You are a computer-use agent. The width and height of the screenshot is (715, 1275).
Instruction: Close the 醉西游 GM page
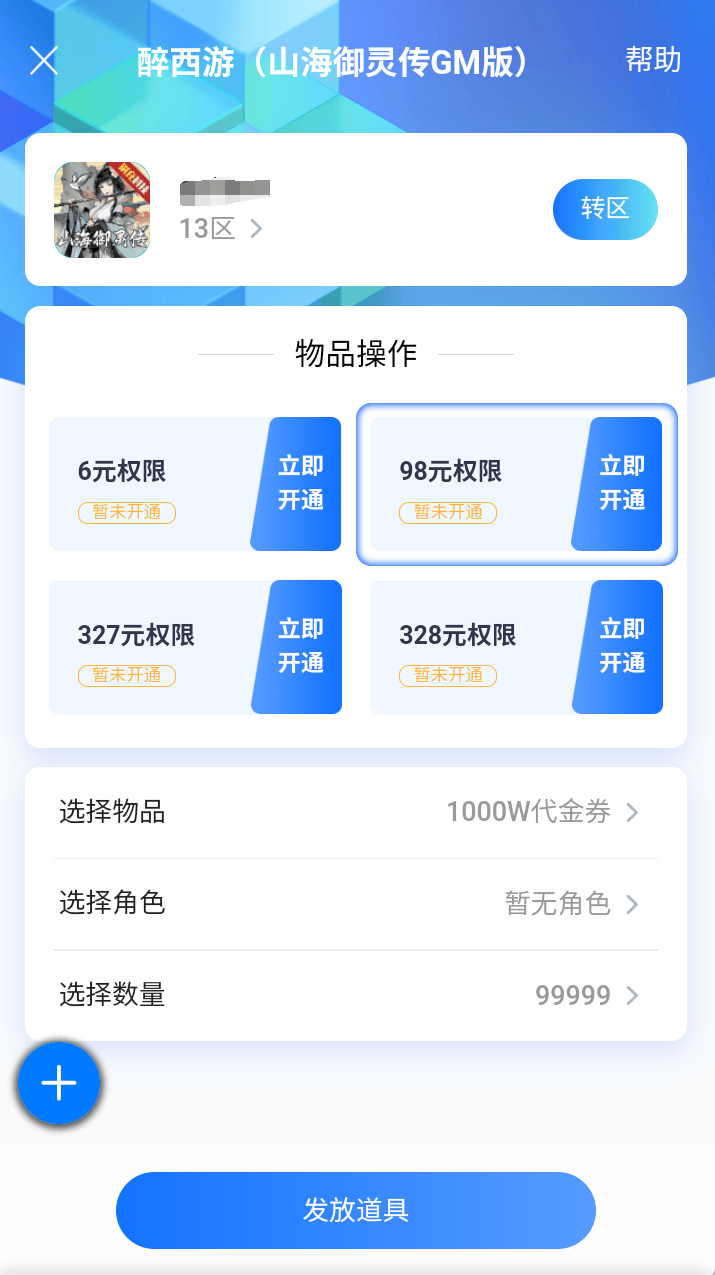[44, 61]
